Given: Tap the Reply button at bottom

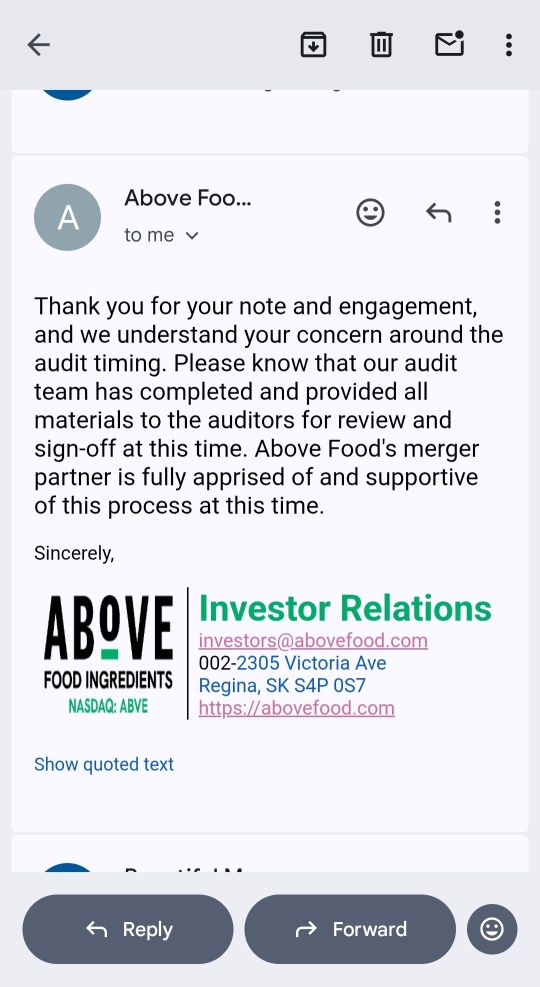Looking at the screenshot, I should (x=128, y=929).
